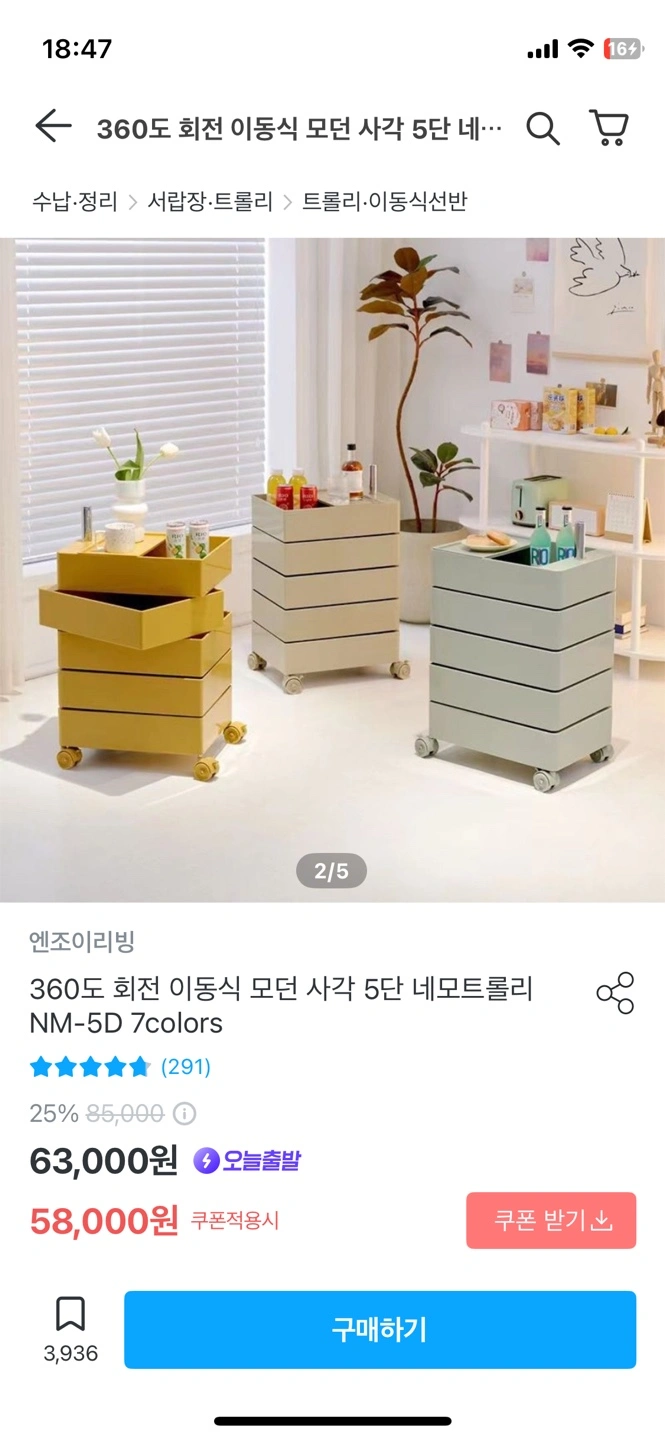
Task: Open the 수납·정리 breadcrumb category
Action: 74,202
